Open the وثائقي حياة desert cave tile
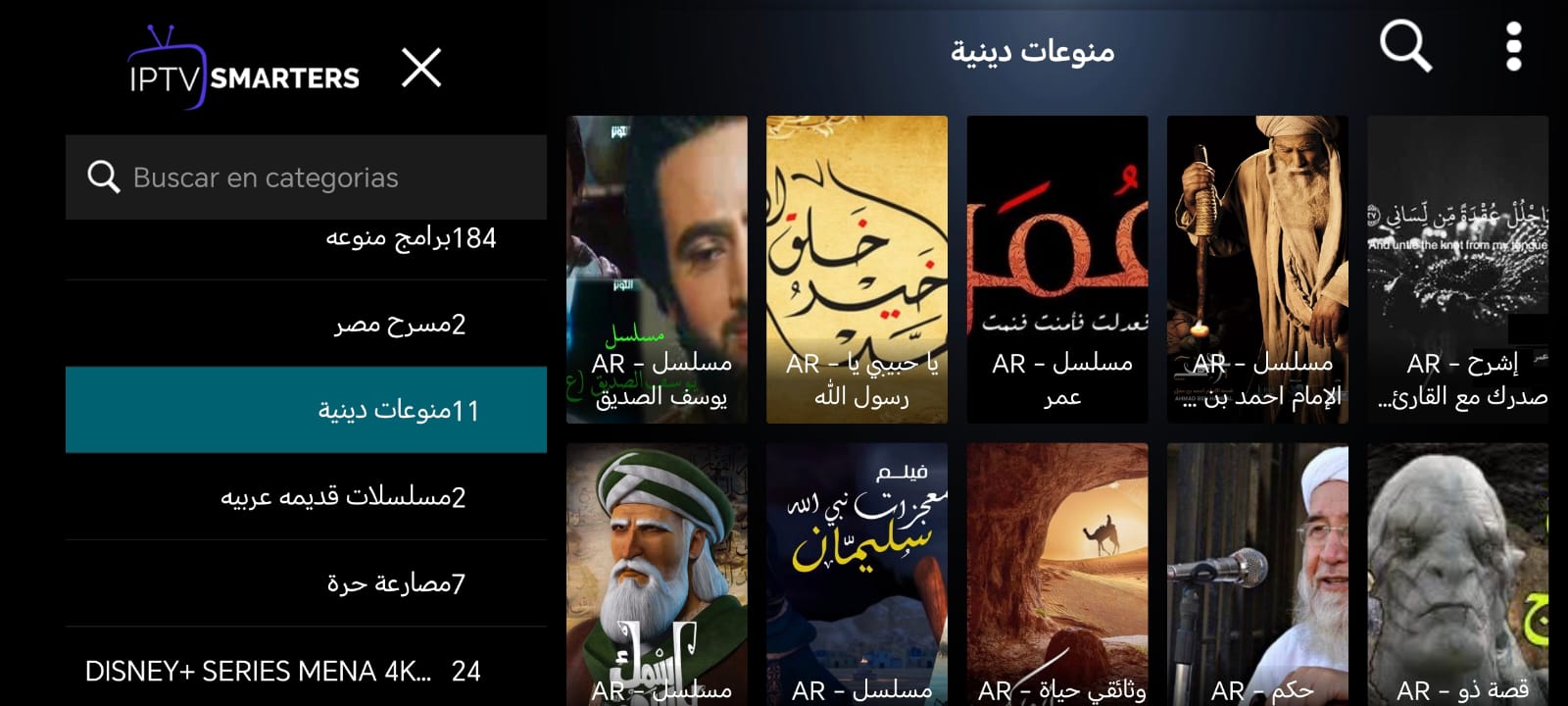The image size is (1568, 706). click(x=1057, y=574)
